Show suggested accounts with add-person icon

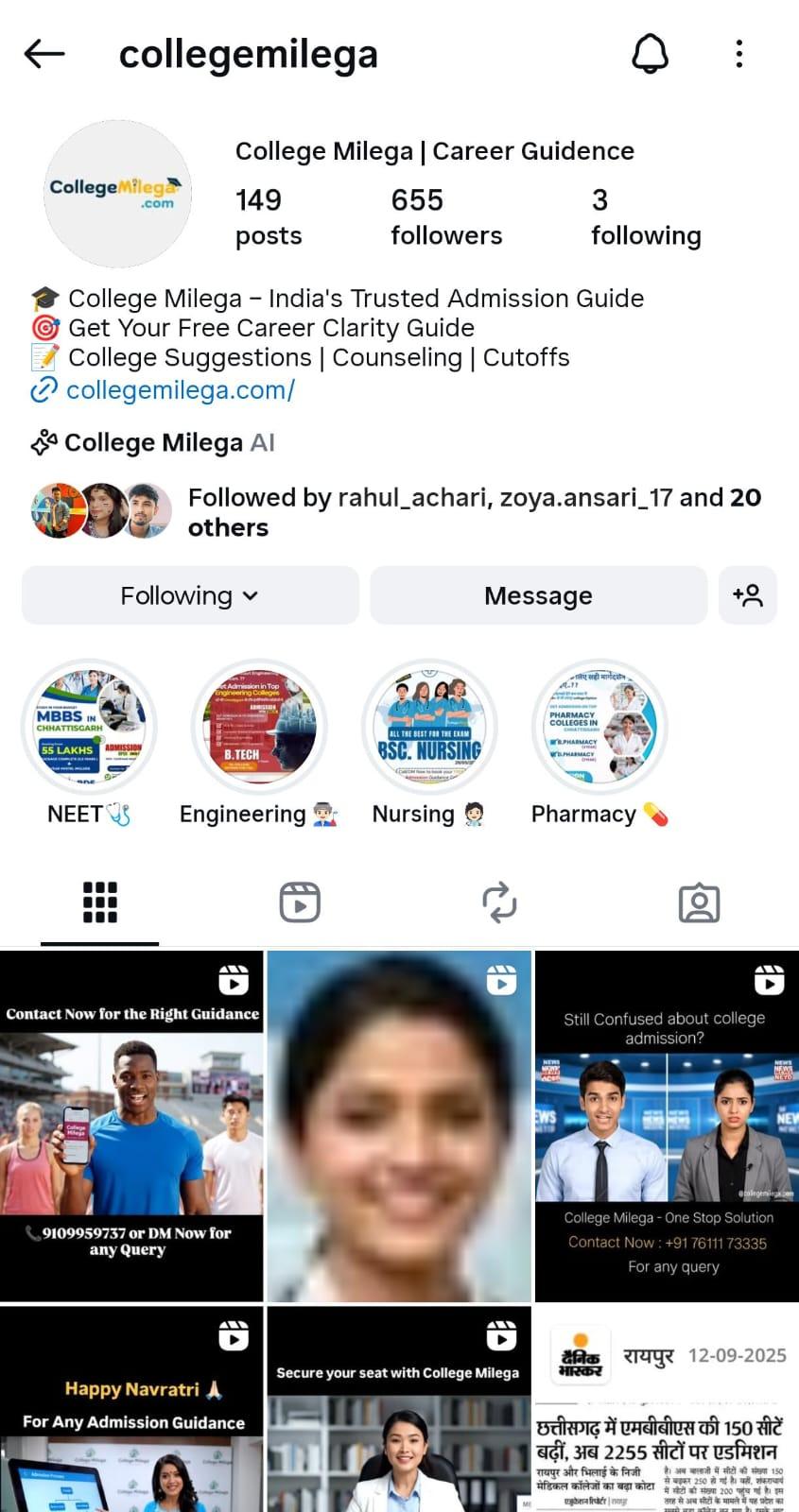pos(747,595)
